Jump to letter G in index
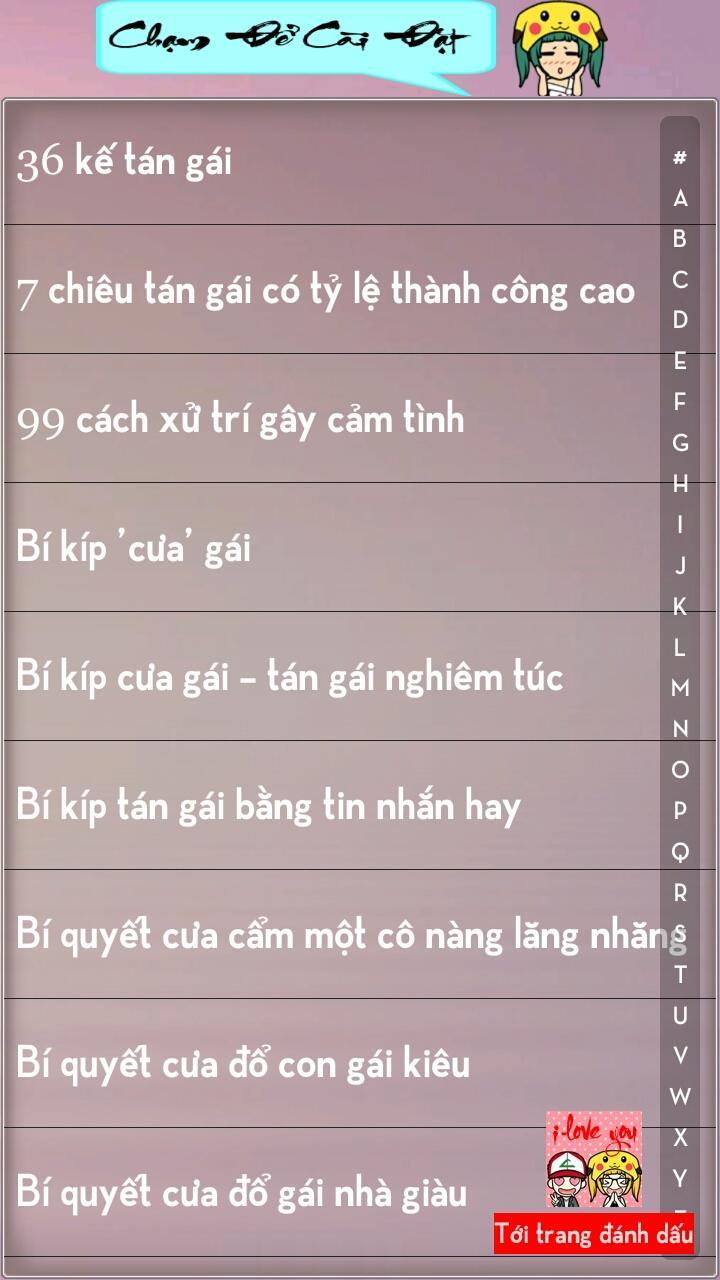 point(680,443)
